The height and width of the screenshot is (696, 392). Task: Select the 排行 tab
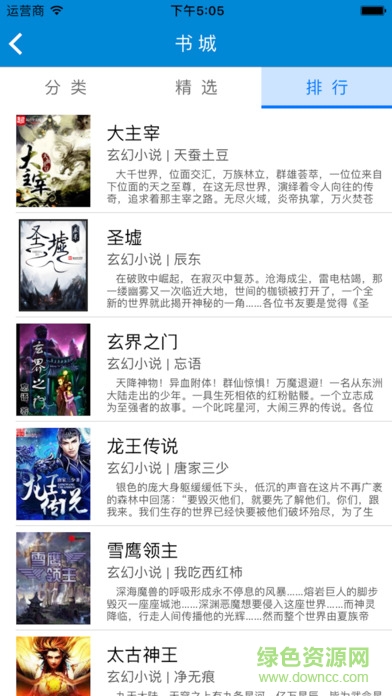coord(327,87)
